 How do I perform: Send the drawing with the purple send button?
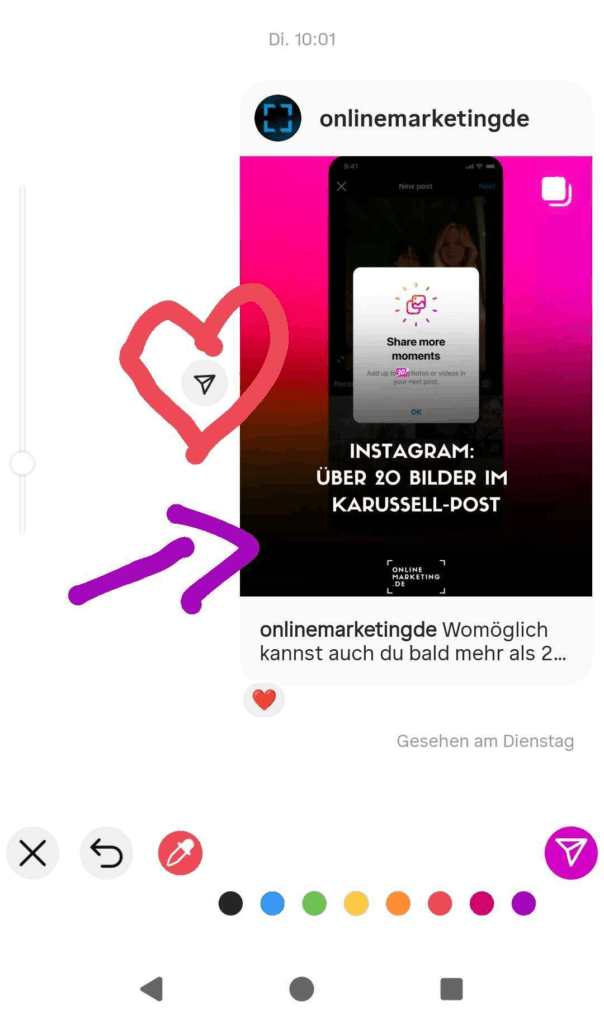point(571,853)
